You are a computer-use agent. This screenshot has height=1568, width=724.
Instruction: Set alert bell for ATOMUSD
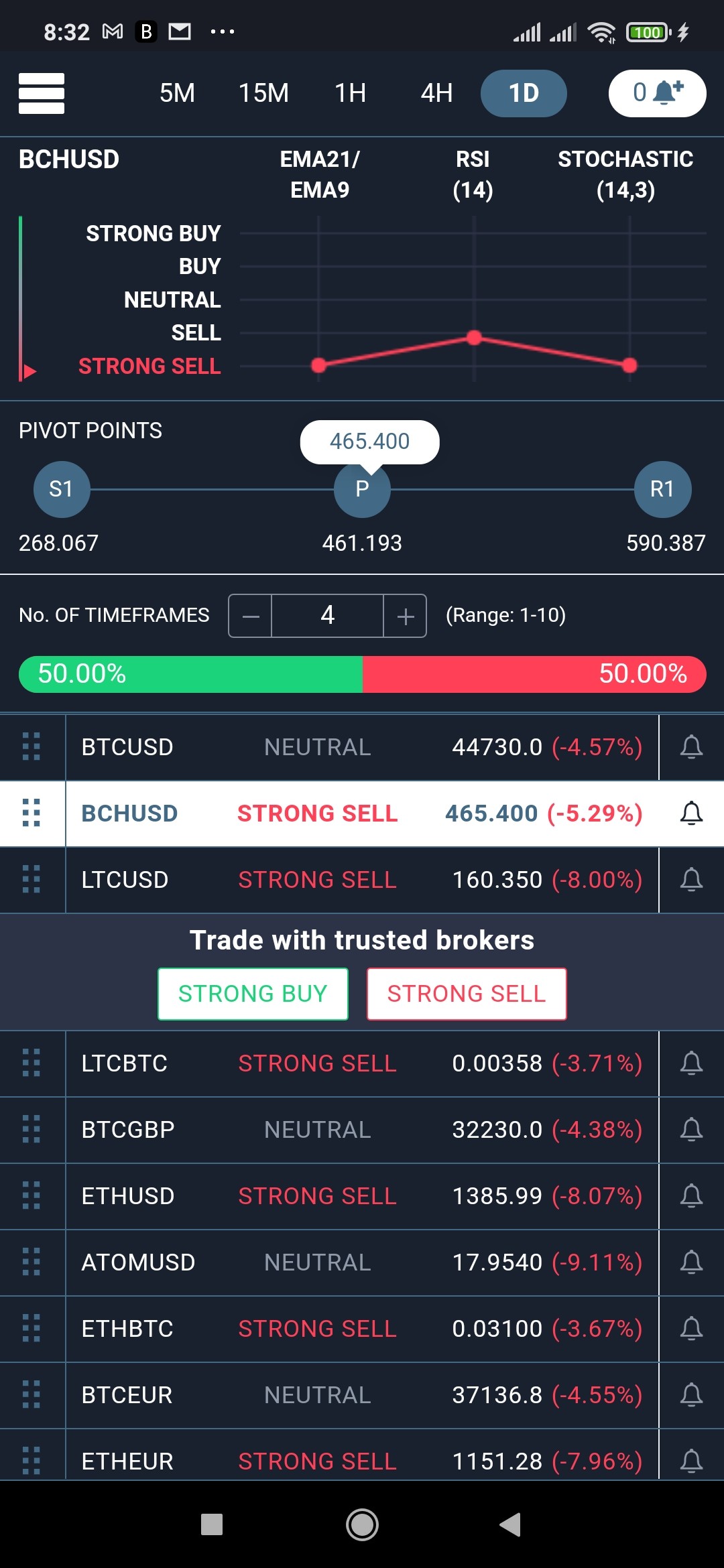click(x=691, y=1262)
